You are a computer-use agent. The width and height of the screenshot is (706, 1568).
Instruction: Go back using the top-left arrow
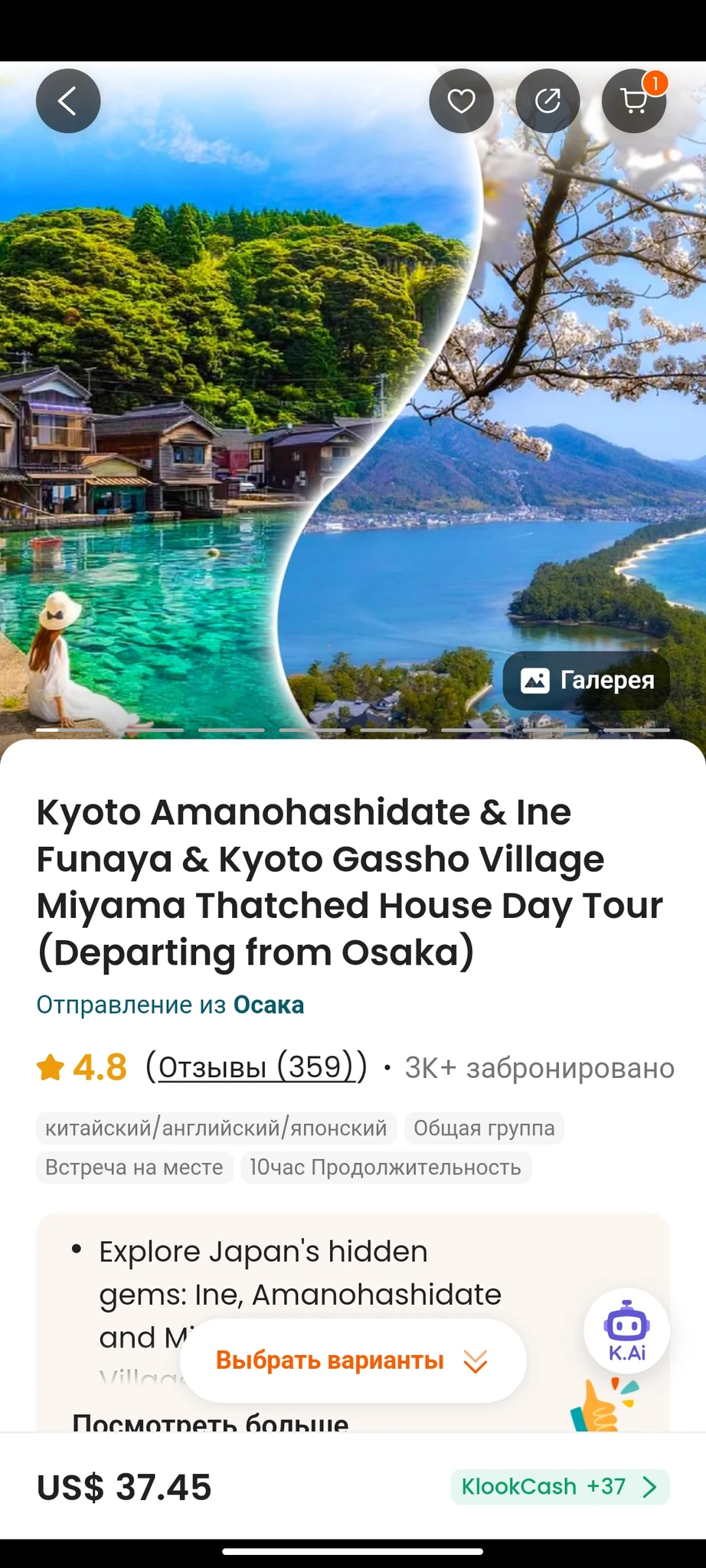pyautogui.click(x=68, y=101)
